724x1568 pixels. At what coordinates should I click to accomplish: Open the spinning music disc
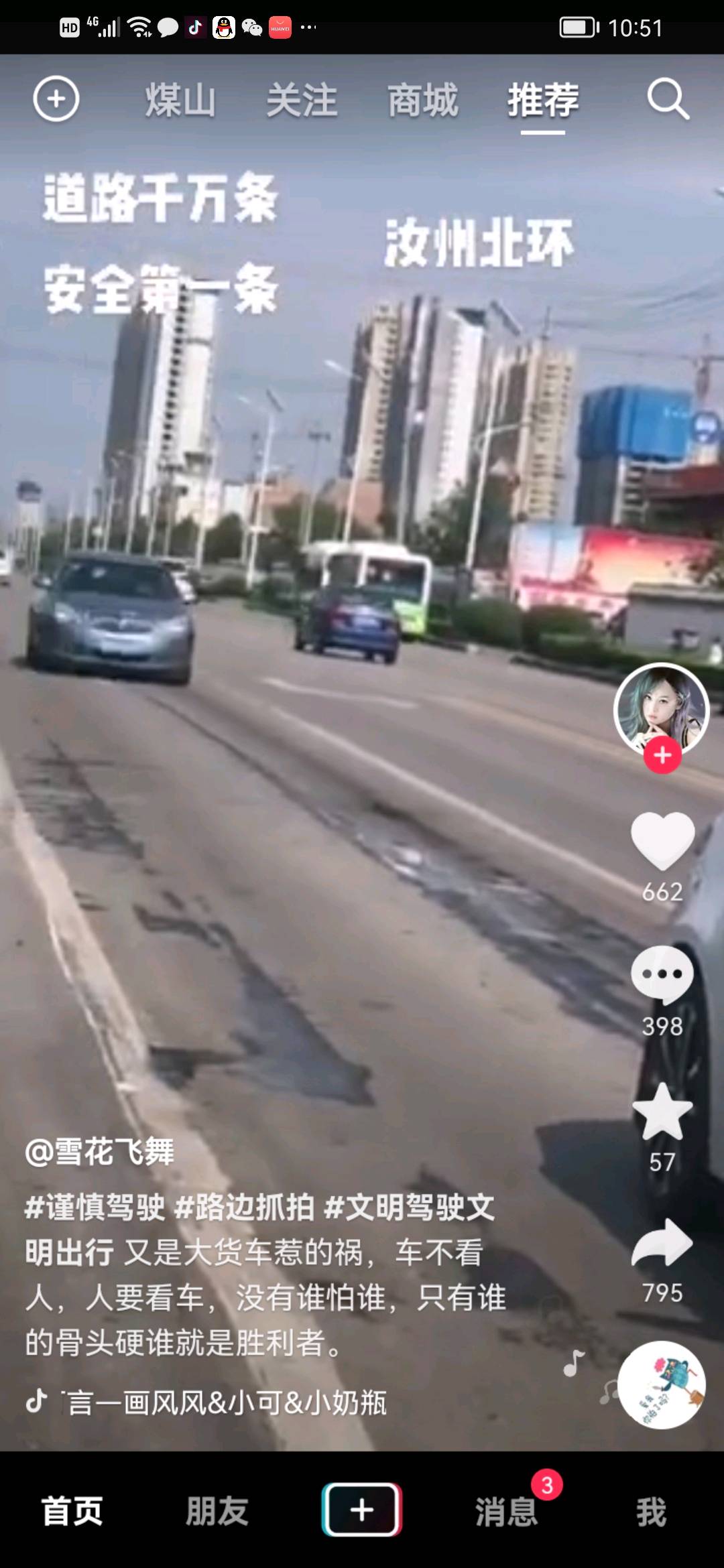click(662, 1384)
